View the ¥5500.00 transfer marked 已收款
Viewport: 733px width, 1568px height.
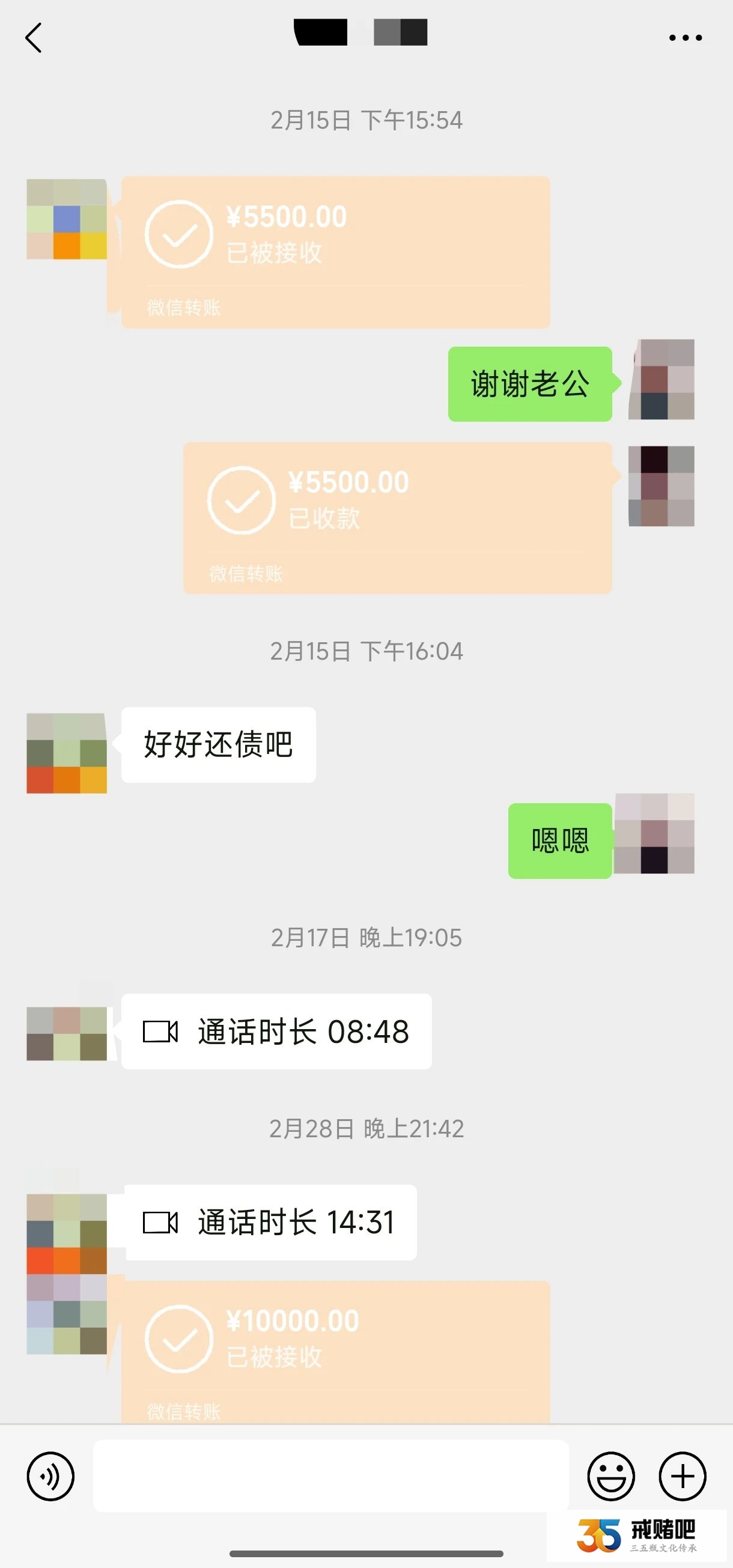click(x=397, y=517)
